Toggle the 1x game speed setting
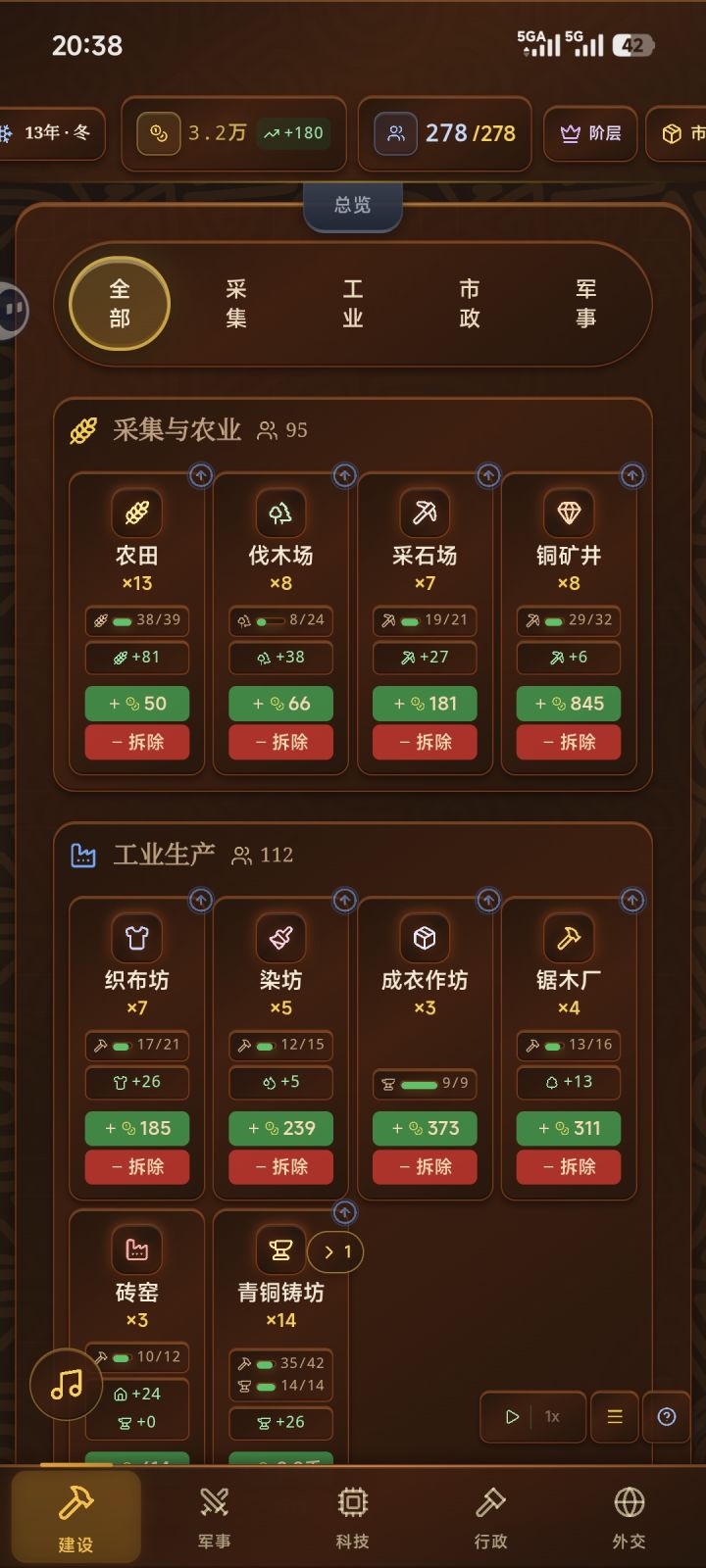 point(551,1417)
